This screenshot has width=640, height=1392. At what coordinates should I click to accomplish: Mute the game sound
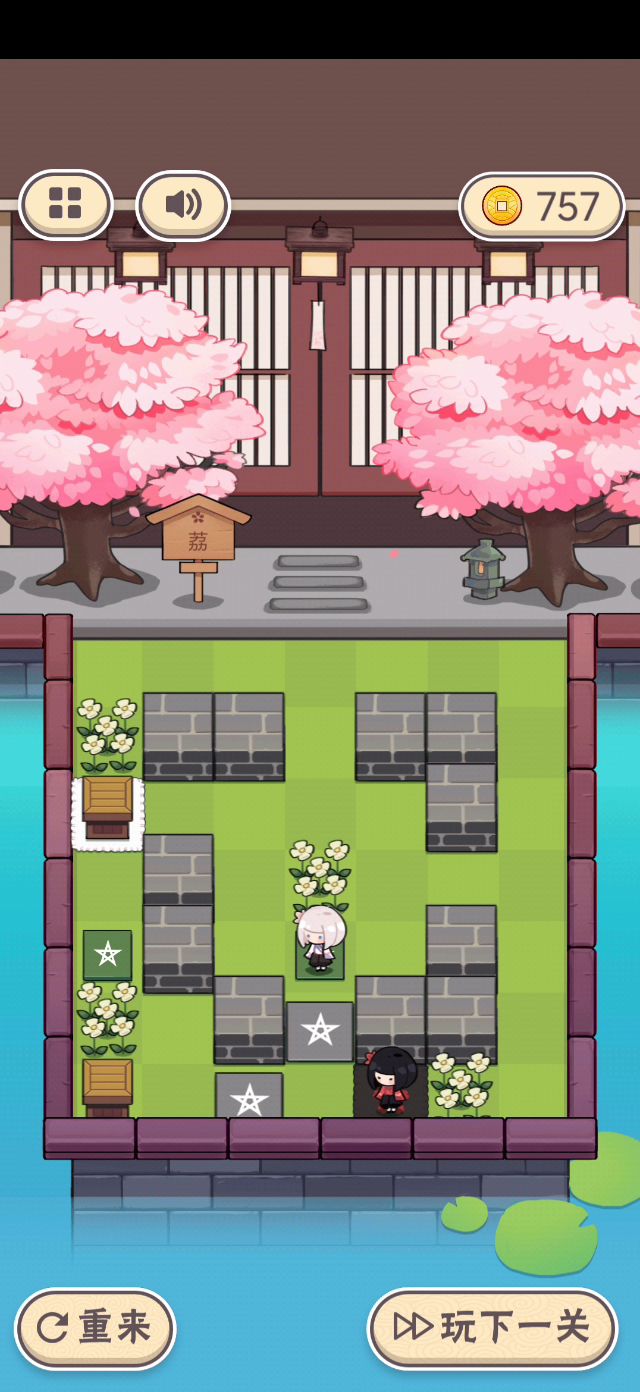click(183, 205)
